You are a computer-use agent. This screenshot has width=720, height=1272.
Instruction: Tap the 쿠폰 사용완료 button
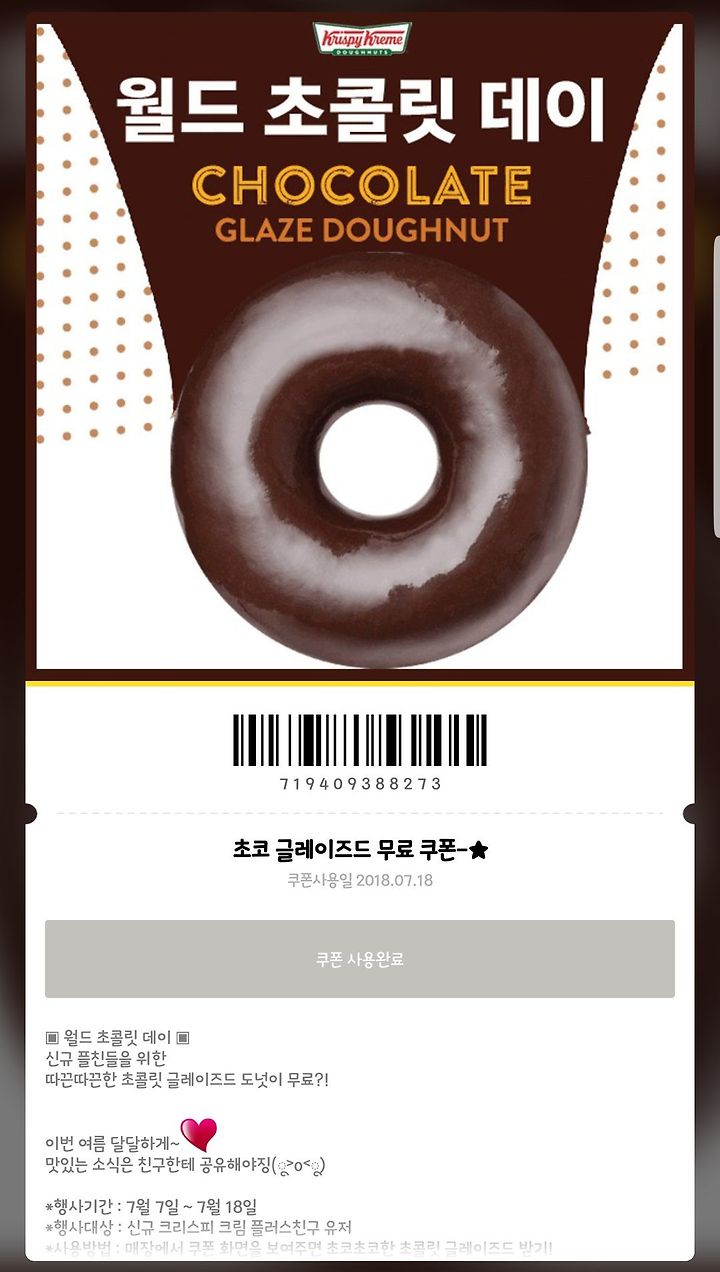(x=360, y=959)
